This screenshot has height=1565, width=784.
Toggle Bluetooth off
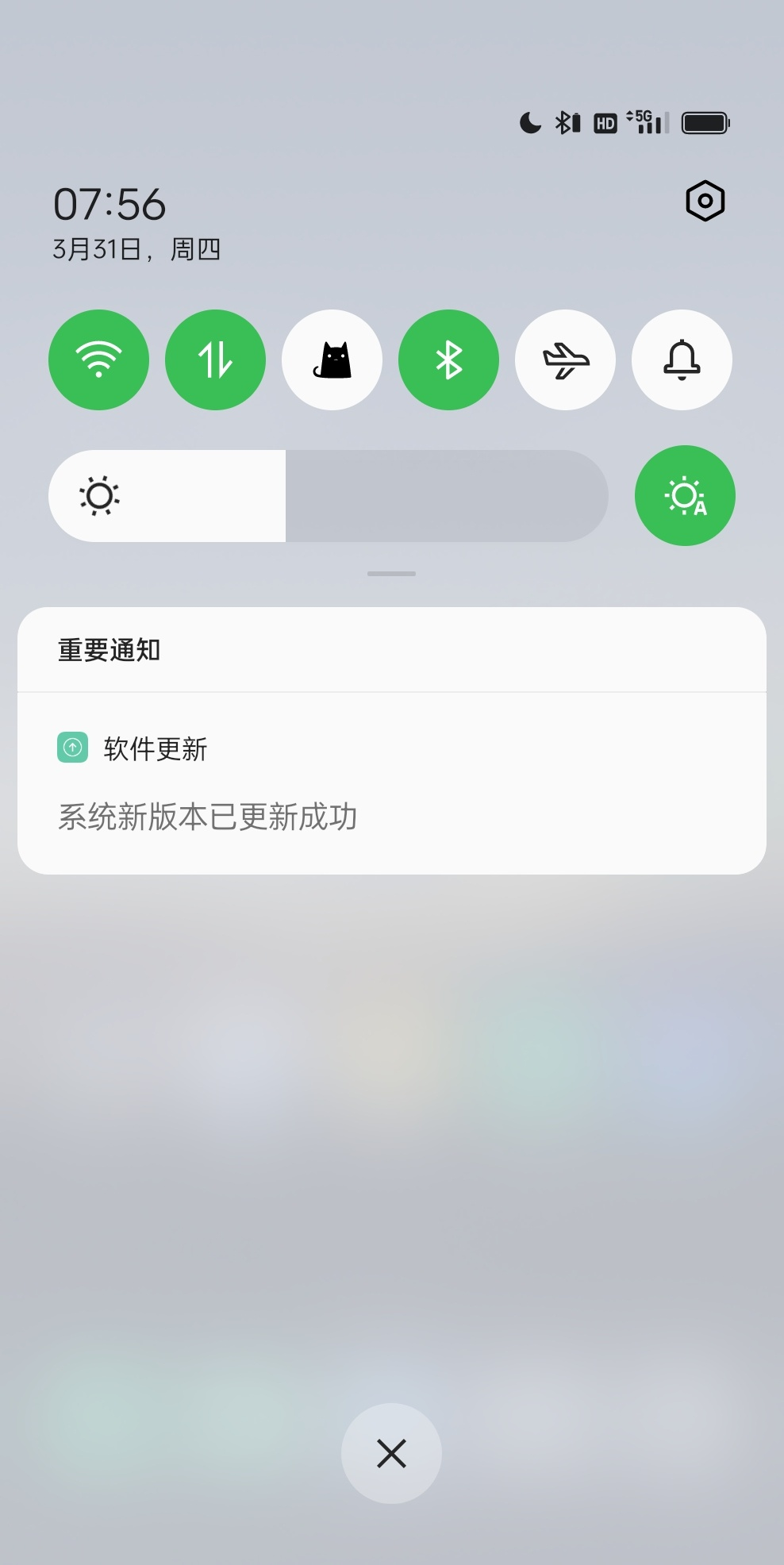[448, 360]
